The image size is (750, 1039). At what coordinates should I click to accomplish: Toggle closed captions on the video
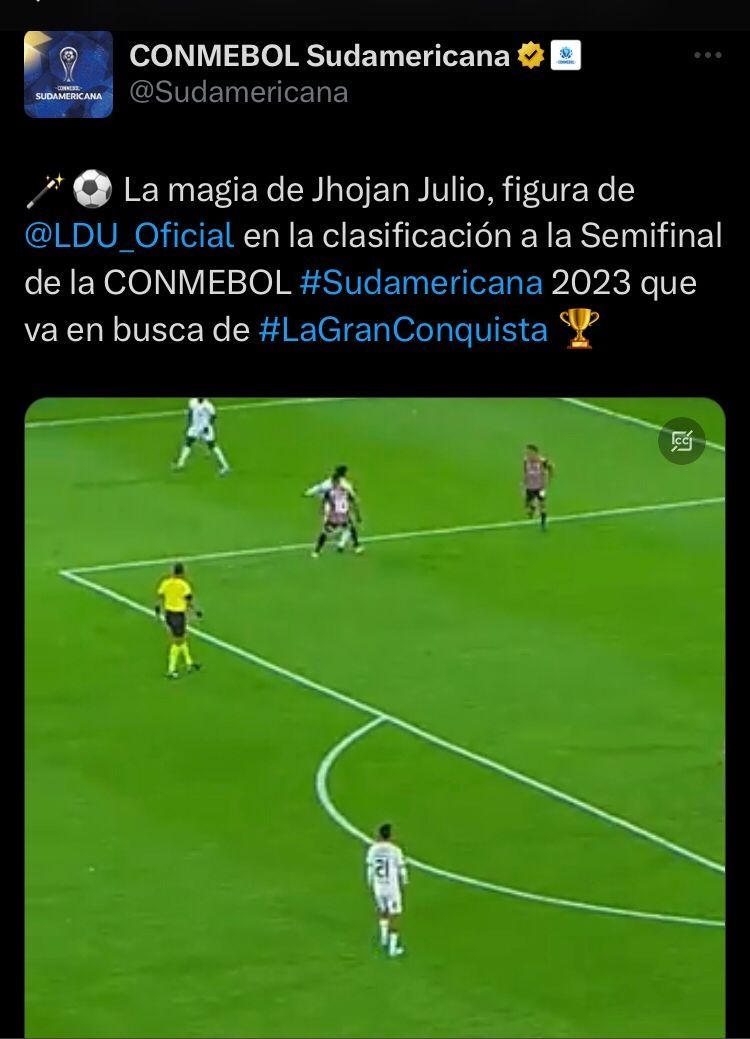(682, 441)
